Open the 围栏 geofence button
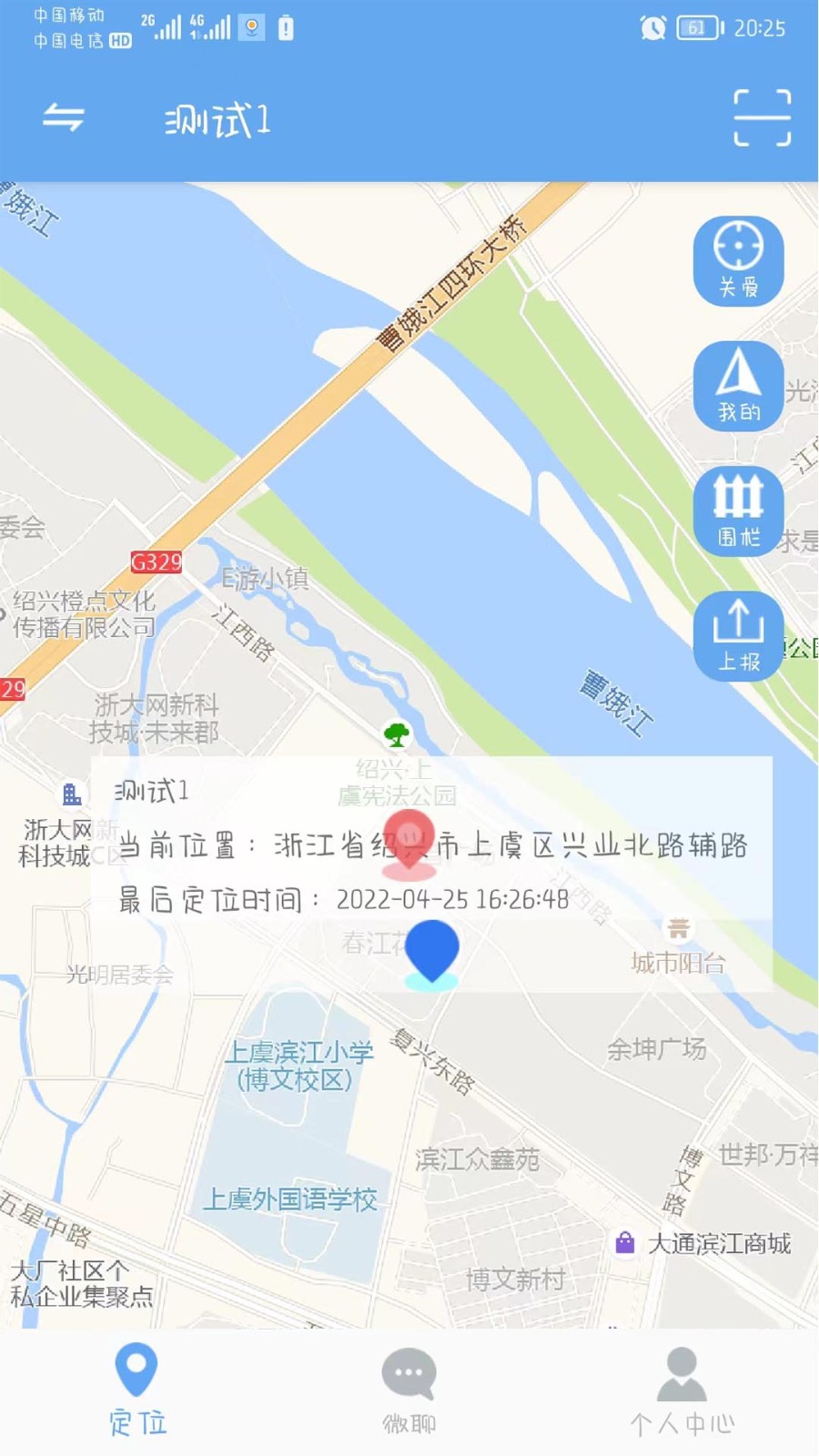The image size is (819, 1456). pyautogui.click(x=738, y=511)
